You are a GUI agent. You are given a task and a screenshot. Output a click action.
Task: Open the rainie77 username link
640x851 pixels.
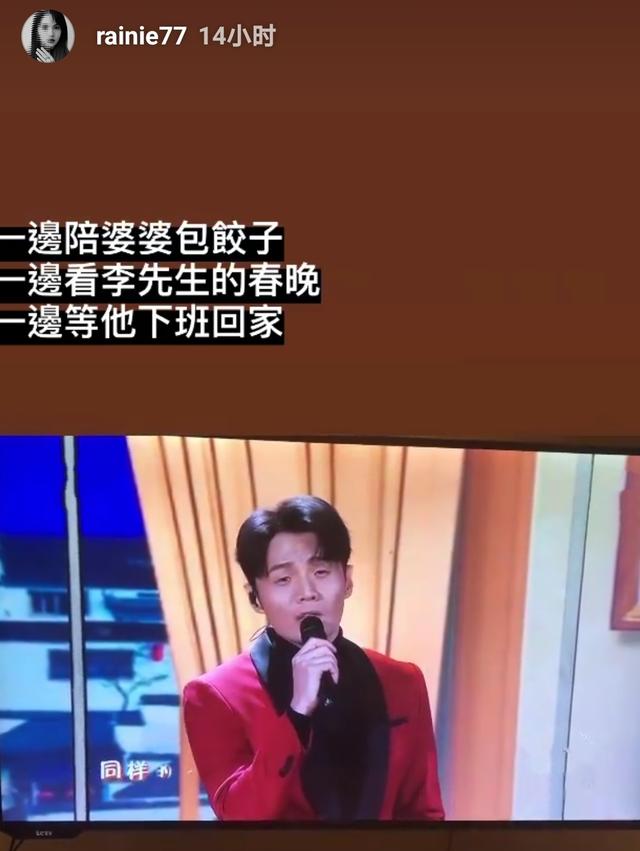(140, 37)
